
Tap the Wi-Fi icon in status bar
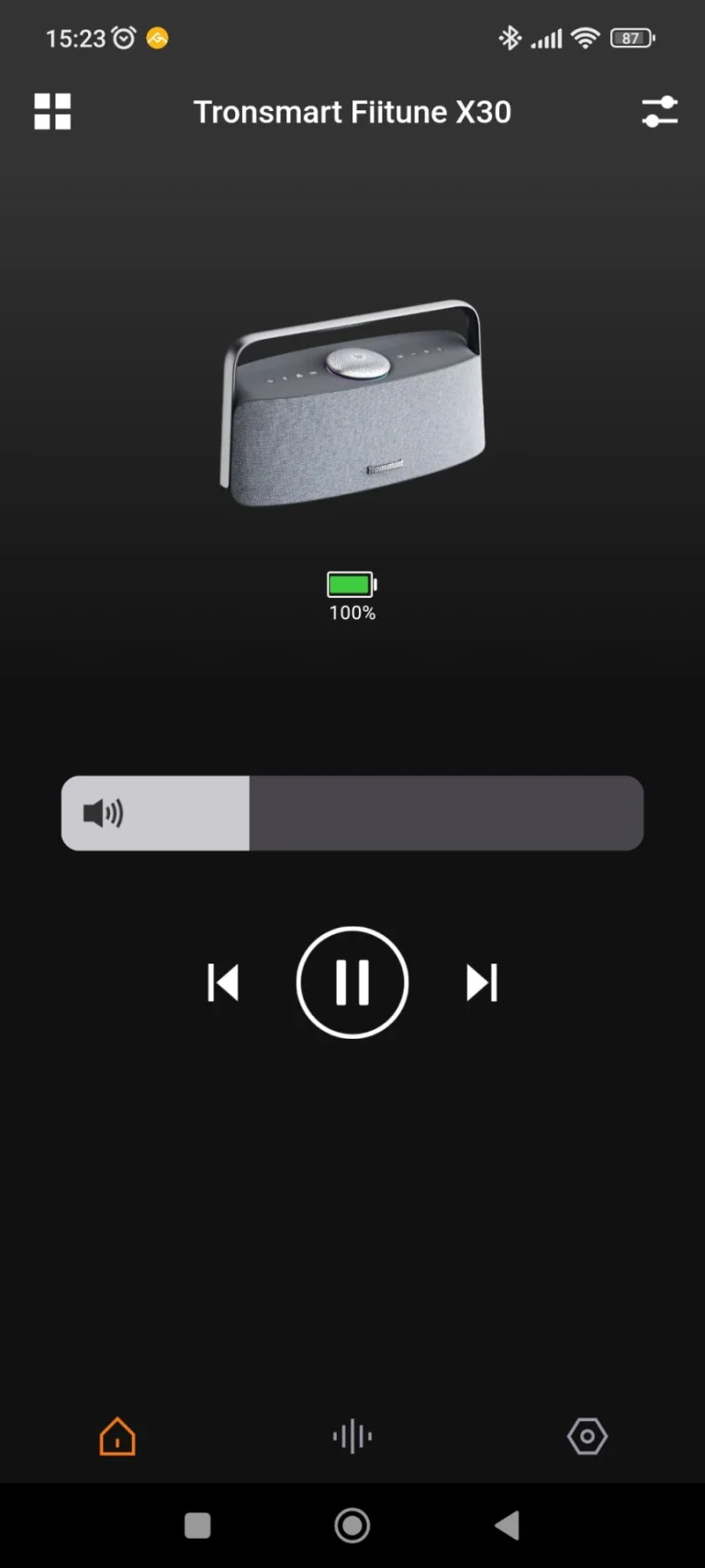tap(586, 38)
